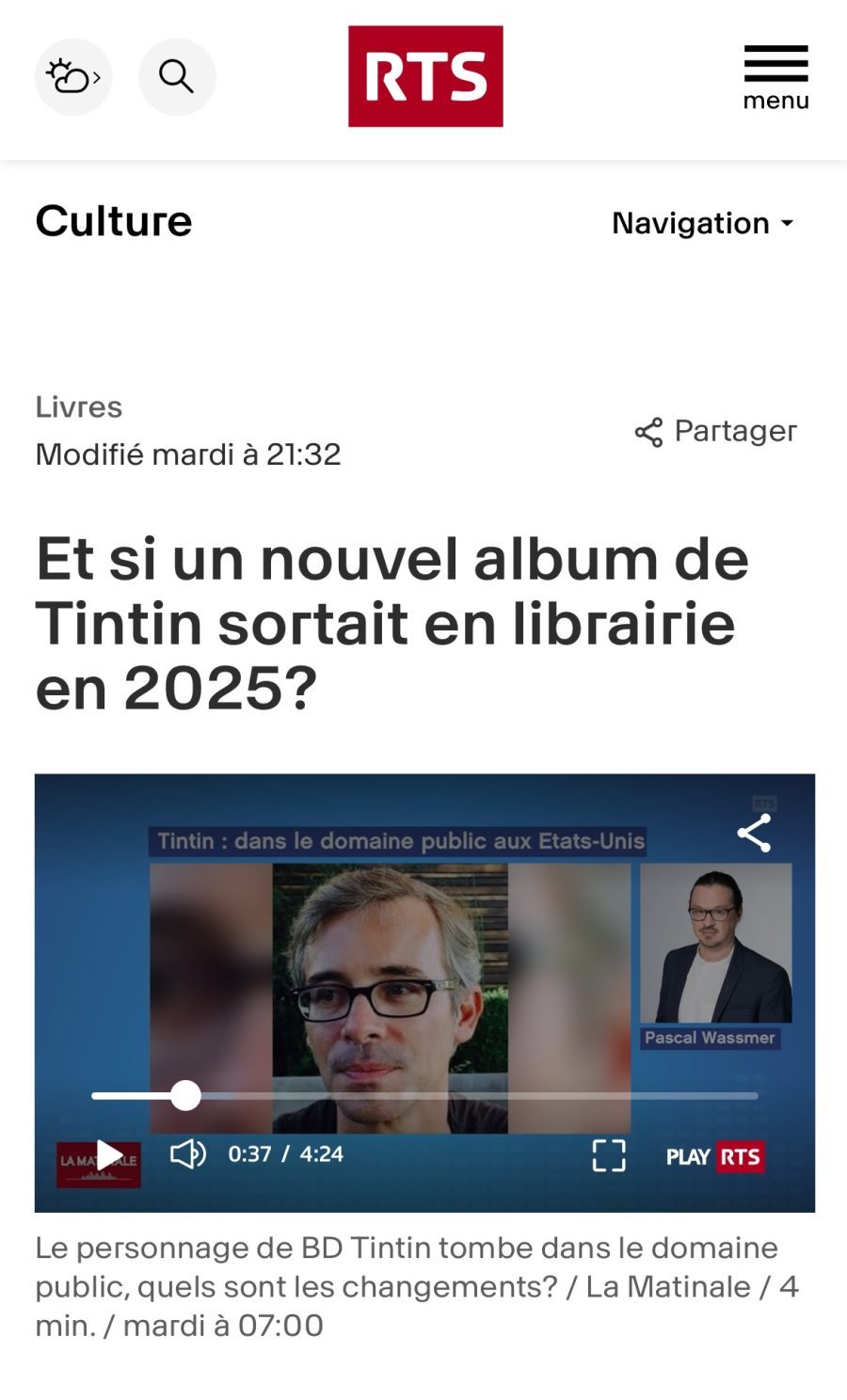Play the La Matinale video
Viewport: 847px width, 1400px height.
click(110, 1154)
